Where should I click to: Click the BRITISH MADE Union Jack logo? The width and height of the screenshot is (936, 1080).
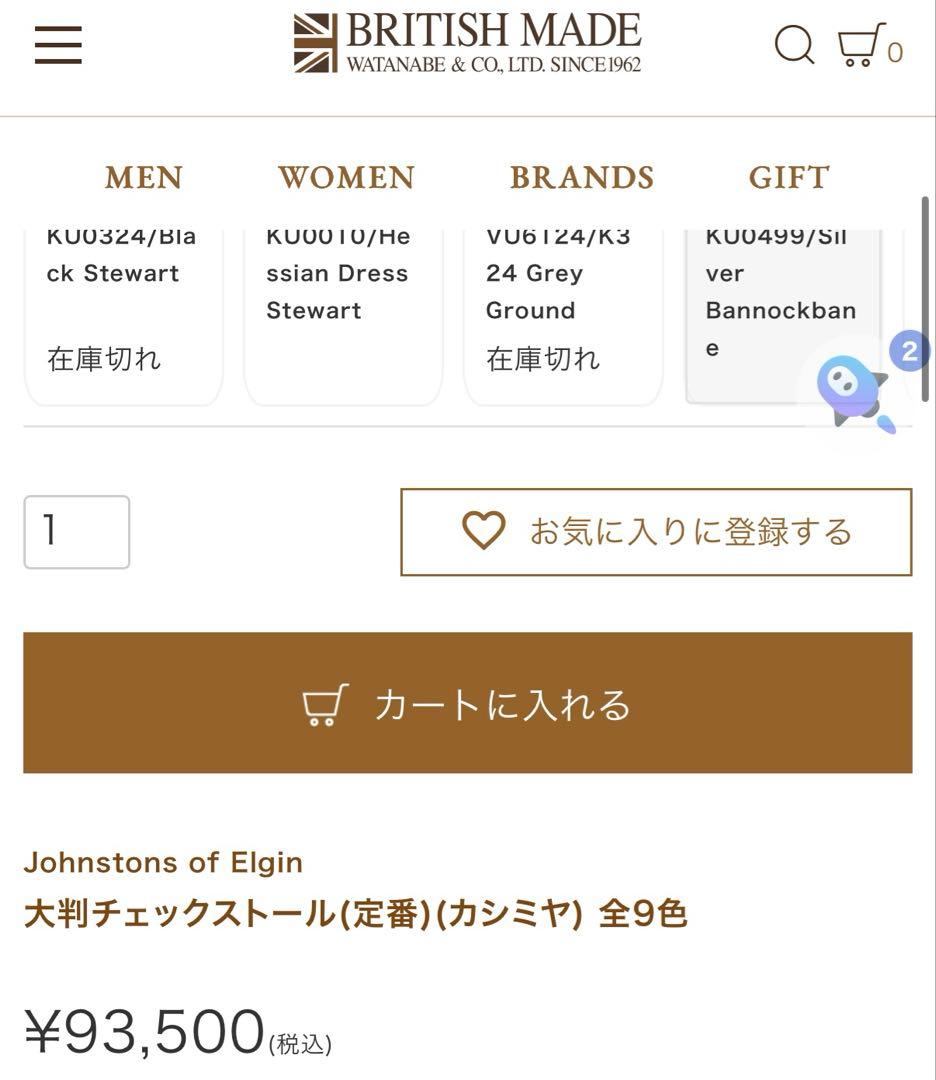click(466, 40)
